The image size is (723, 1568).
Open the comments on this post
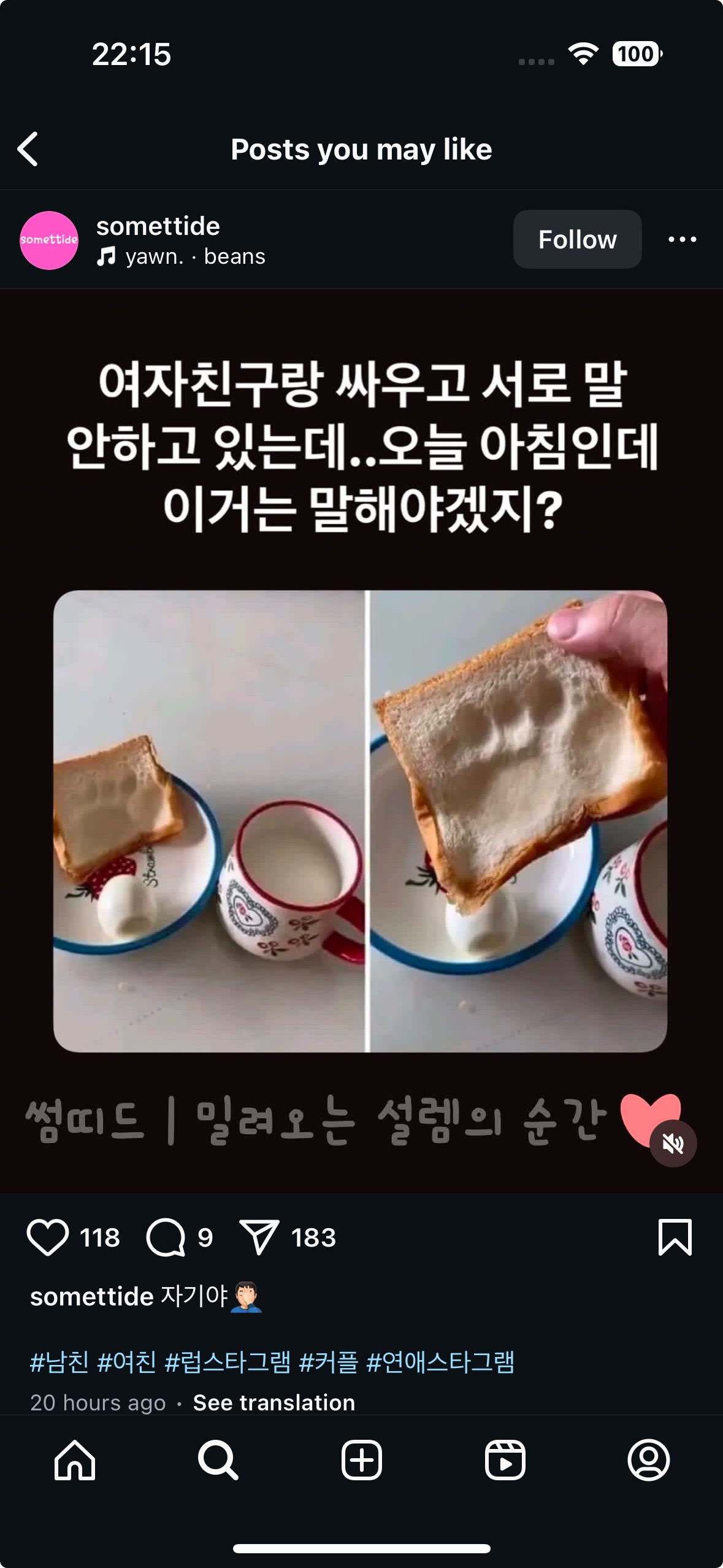pyautogui.click(x=166, y=1237)
